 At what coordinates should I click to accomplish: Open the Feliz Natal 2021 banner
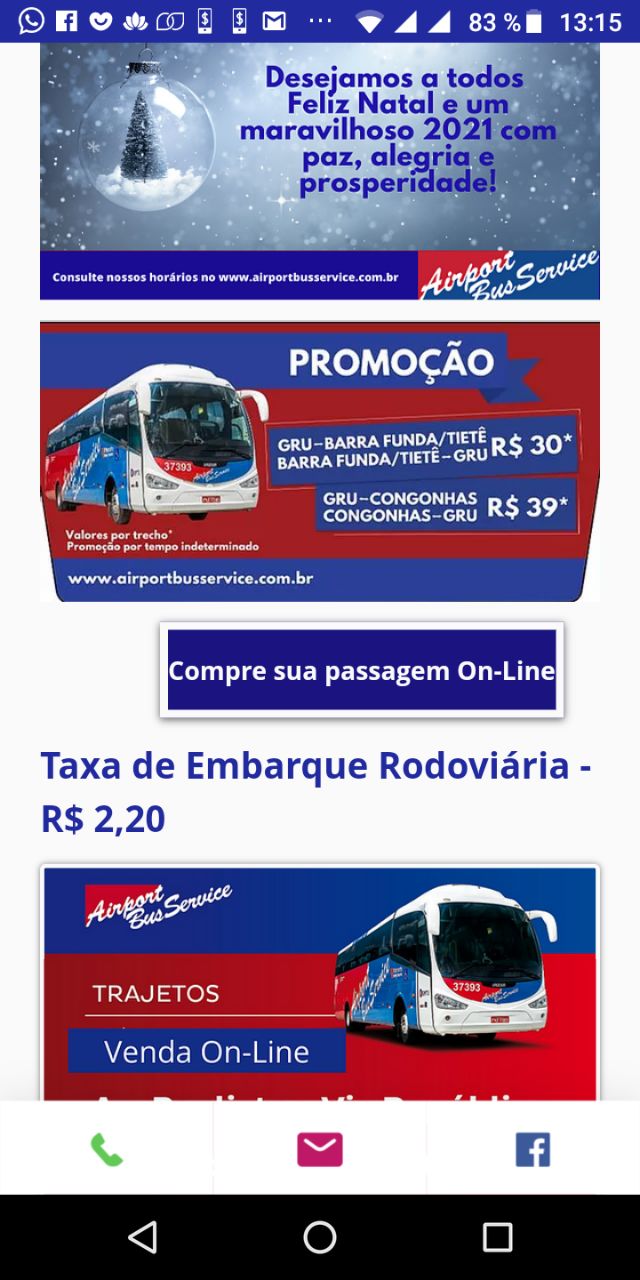320,171
